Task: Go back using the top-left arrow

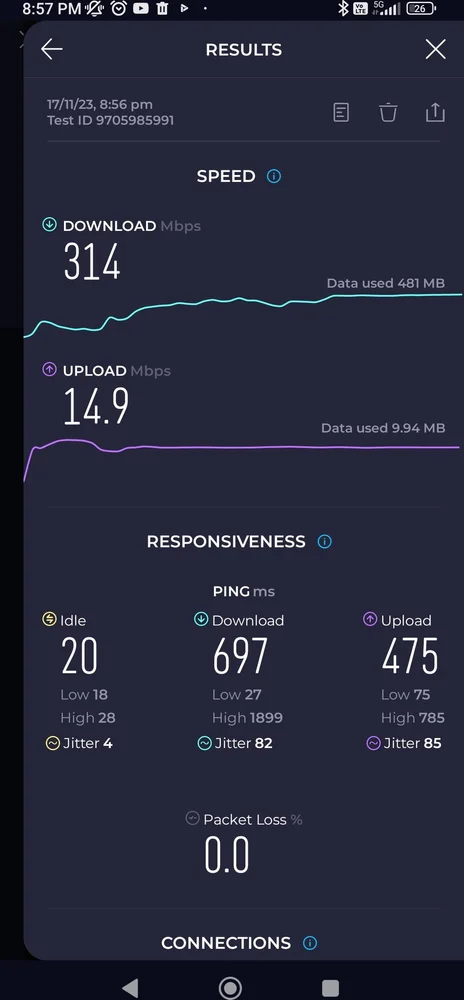Action: (x=52, y=49)
